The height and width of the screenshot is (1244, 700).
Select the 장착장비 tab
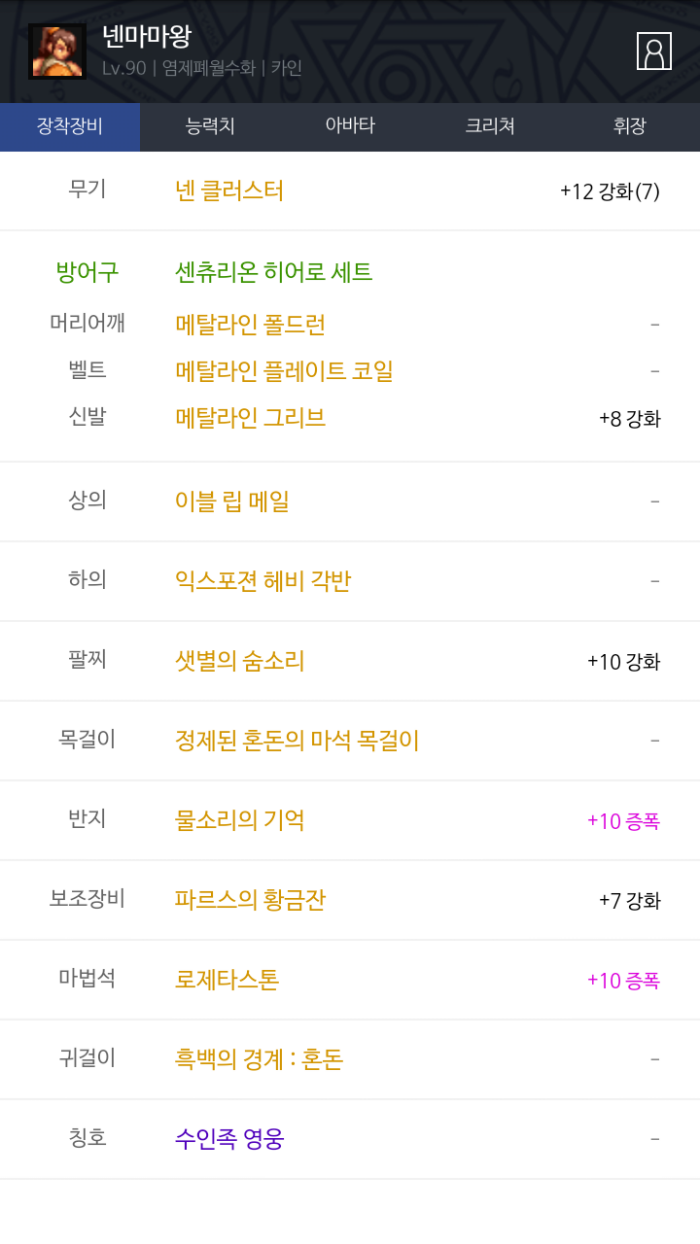[70, 126]
